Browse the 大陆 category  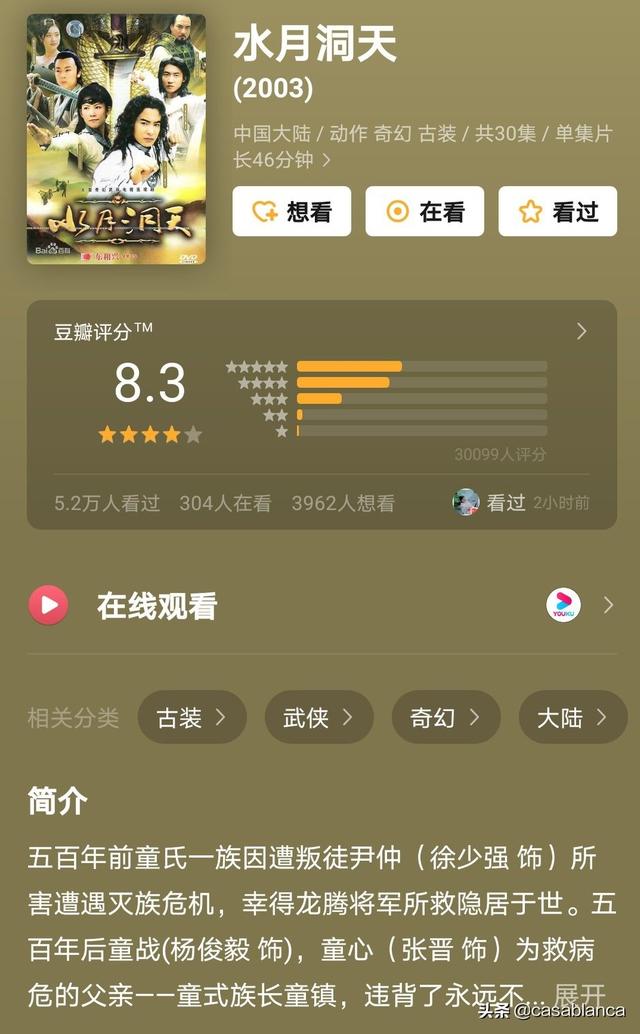coord(572,717)
